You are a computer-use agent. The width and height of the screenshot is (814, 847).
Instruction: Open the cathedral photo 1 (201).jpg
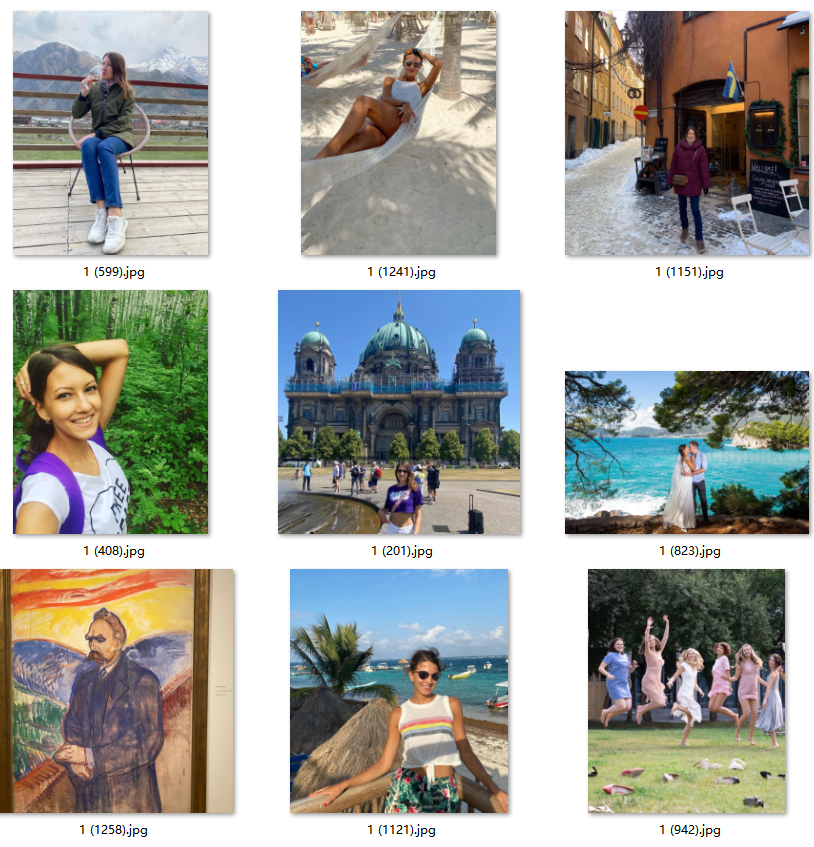[x=399, y=412]
